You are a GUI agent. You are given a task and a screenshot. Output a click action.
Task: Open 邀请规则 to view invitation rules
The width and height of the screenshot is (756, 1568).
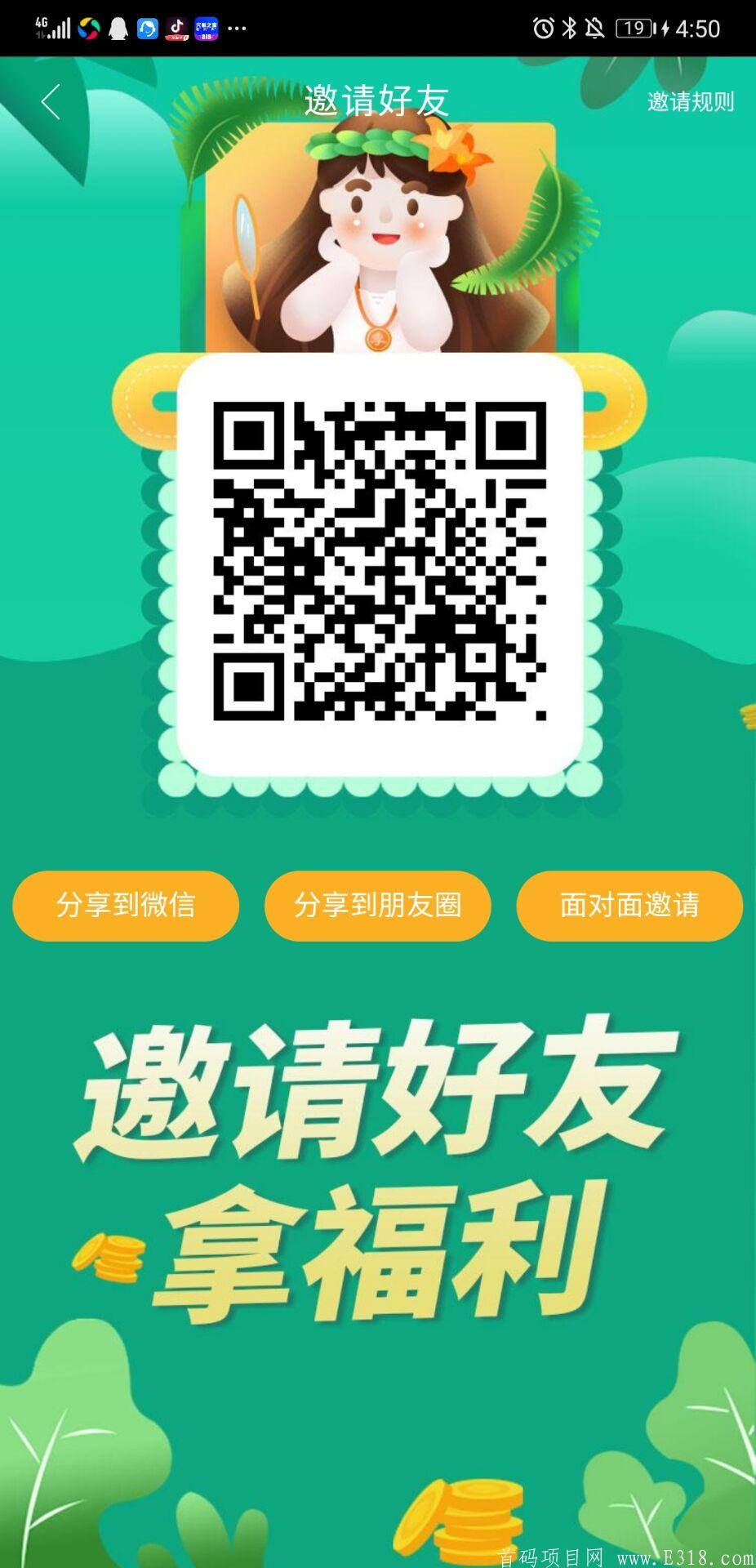(x=690, y=103)
